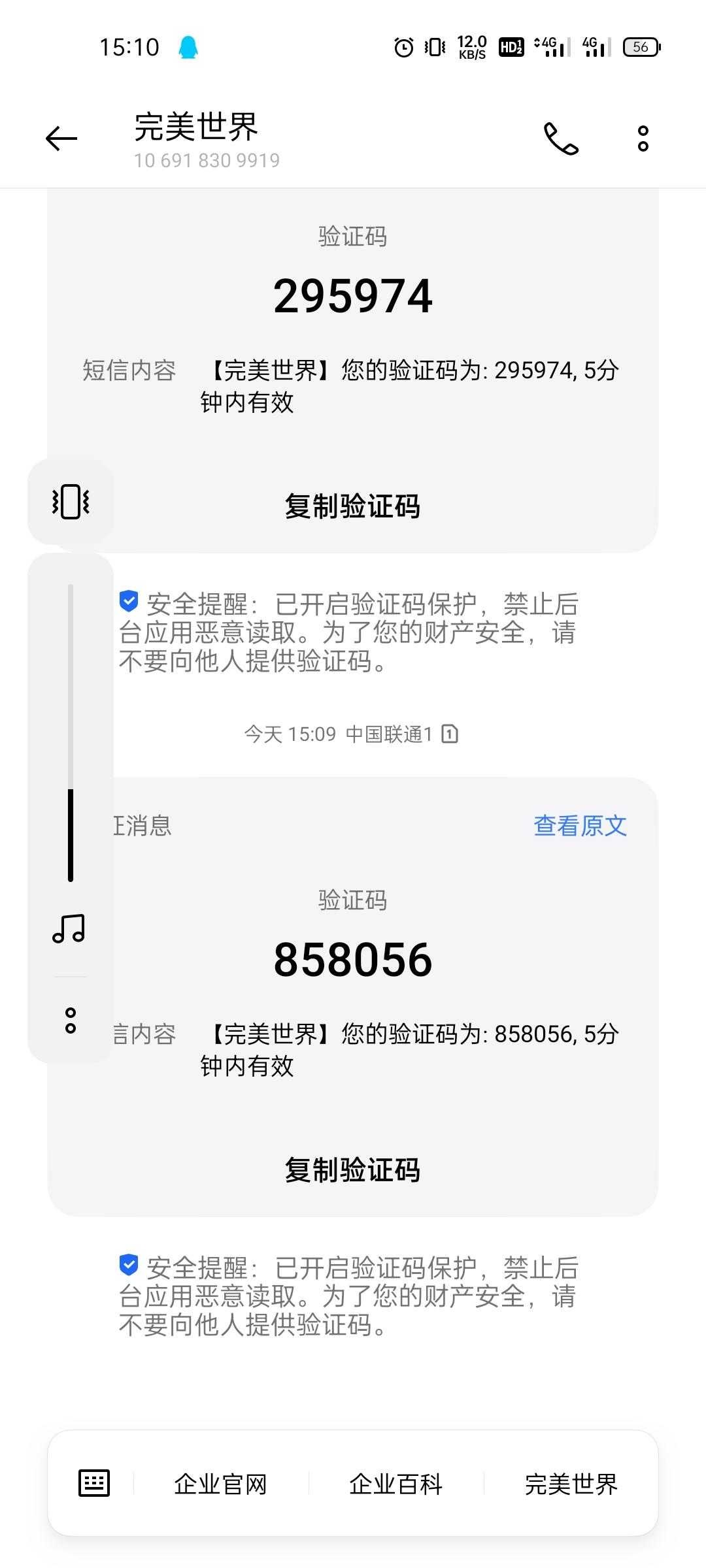
Task: Switch to keyboard input mode
Action: [x=94, y=1483]
